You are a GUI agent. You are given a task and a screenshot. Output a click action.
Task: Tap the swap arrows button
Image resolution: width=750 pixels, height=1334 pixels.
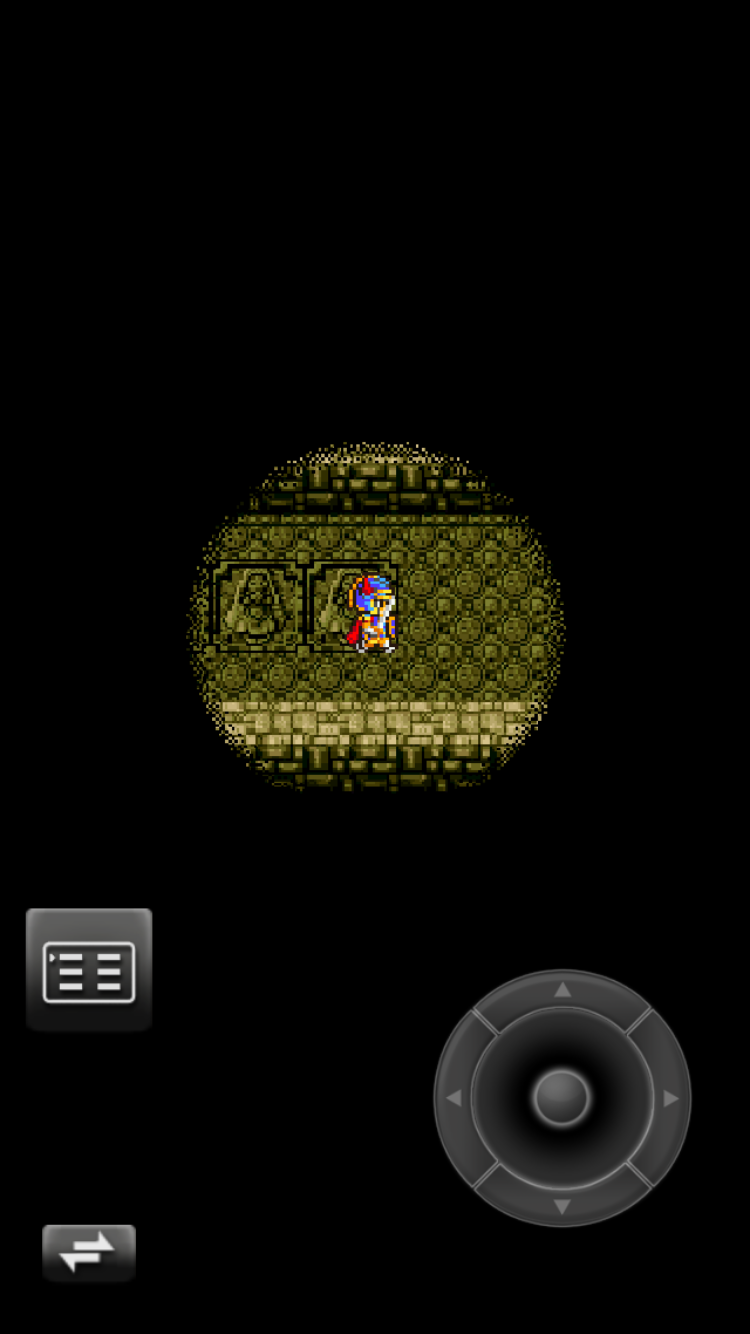tap(89, 1252)
